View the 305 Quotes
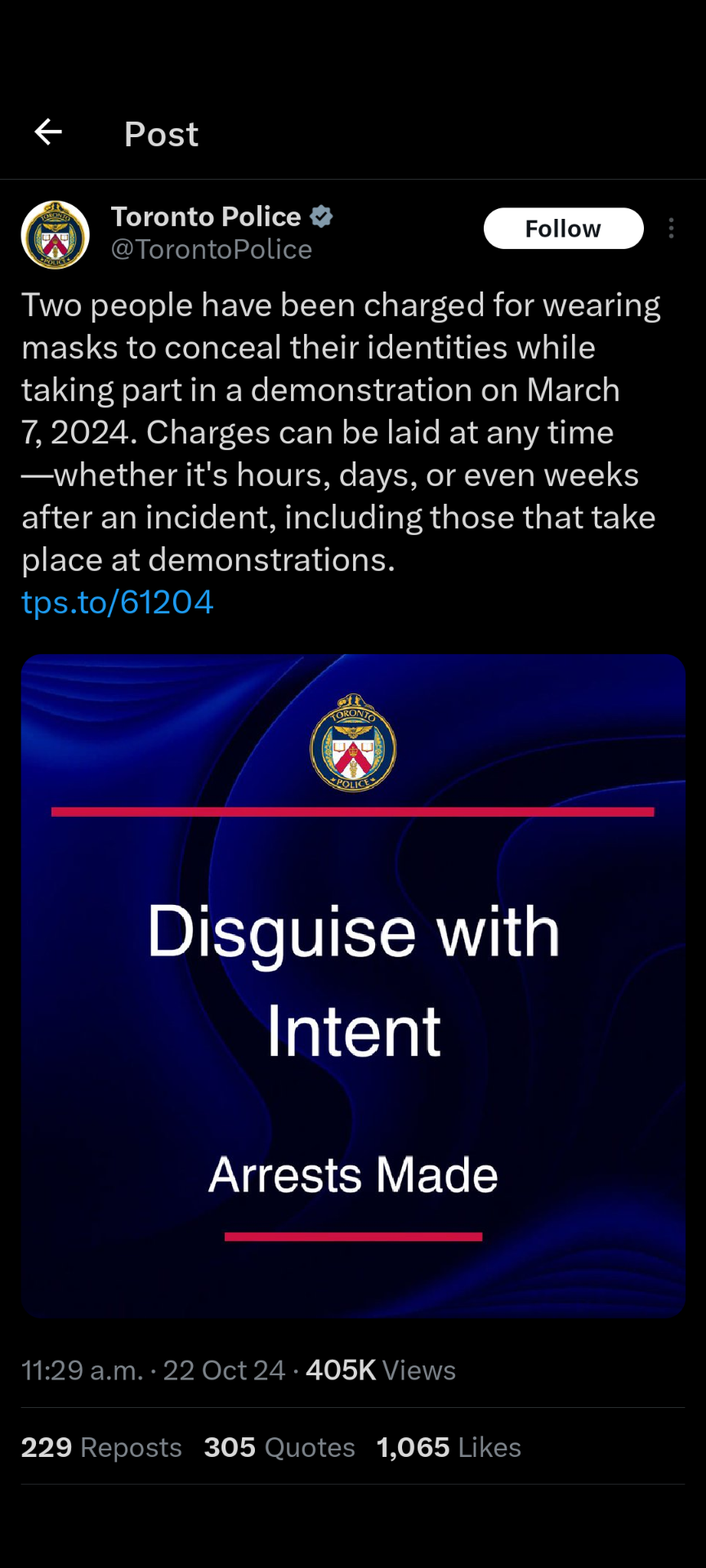Image resolution: width=706 pixels, height=1568 pixels. [279, 1447]
